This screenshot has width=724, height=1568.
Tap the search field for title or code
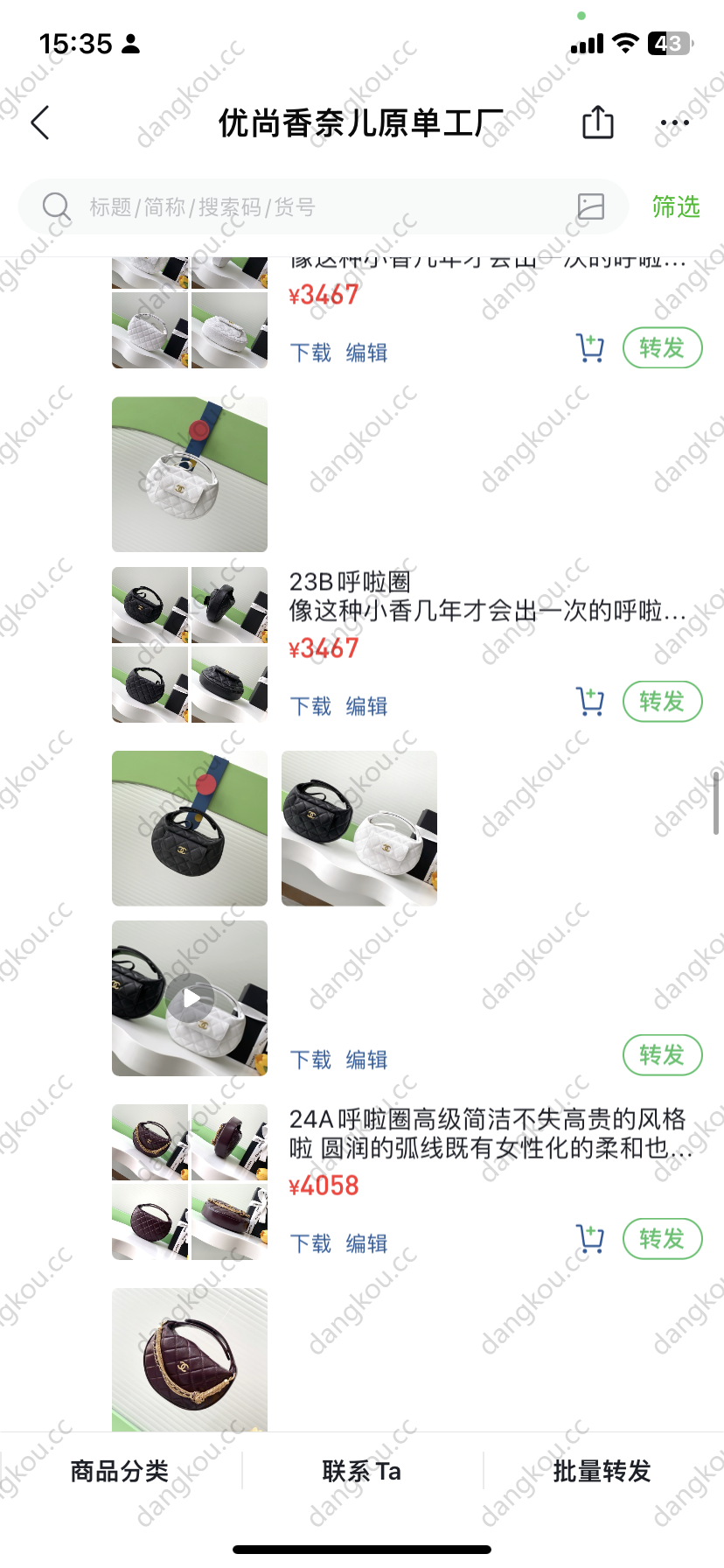tap(306, 207)
